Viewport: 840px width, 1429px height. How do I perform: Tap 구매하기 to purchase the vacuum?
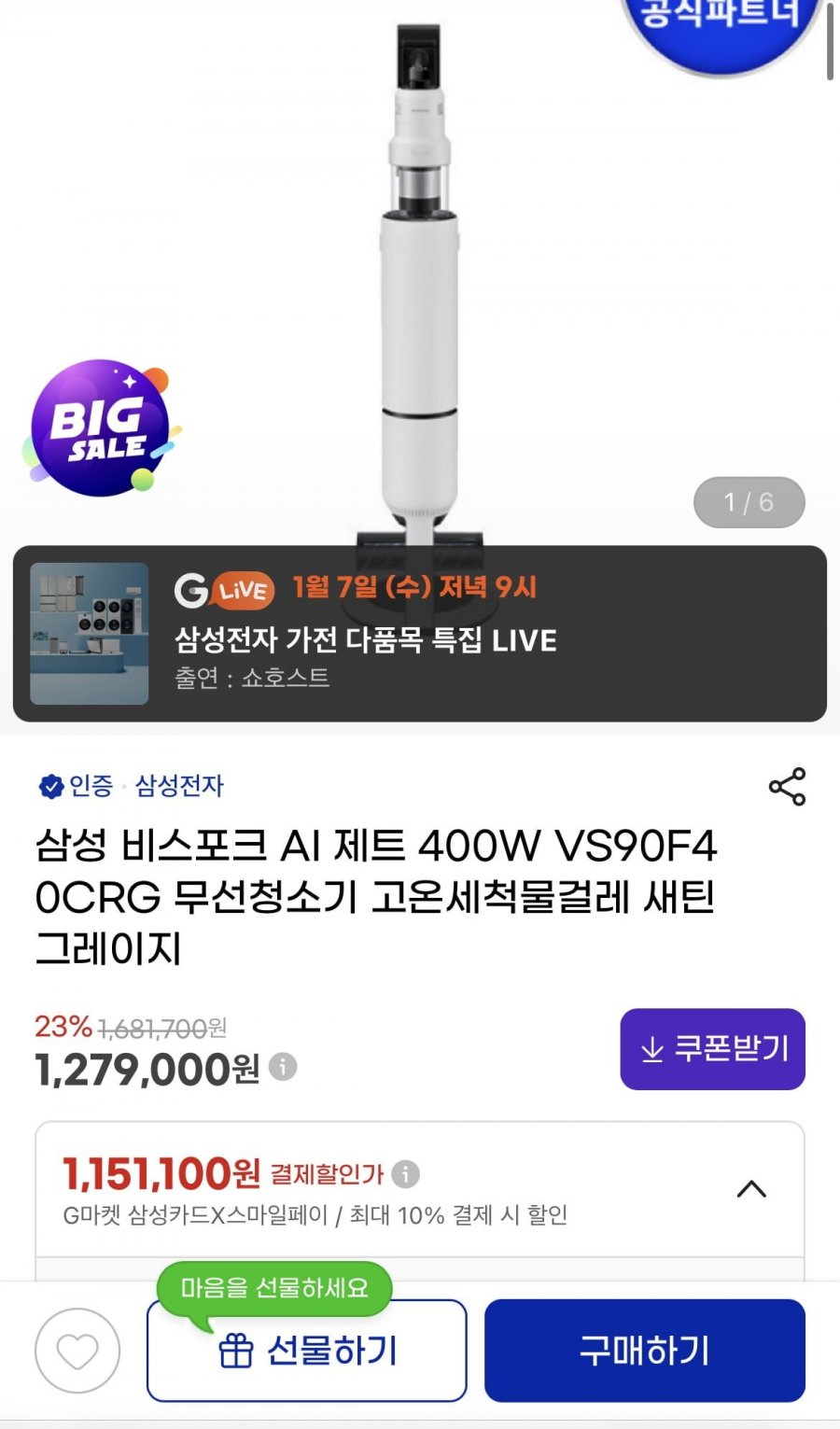tap(644, 1351)
